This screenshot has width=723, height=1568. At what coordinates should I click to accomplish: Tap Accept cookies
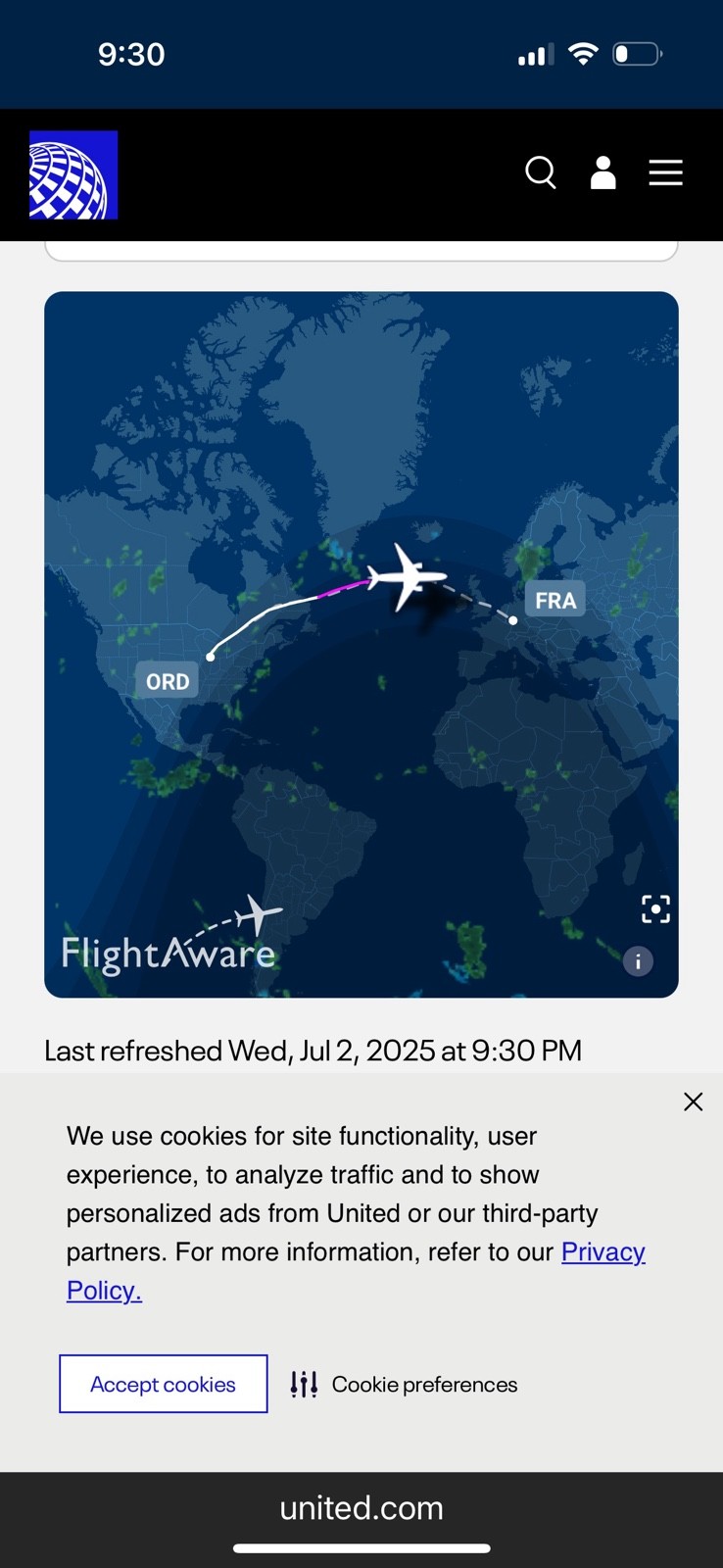(164, 1384)
